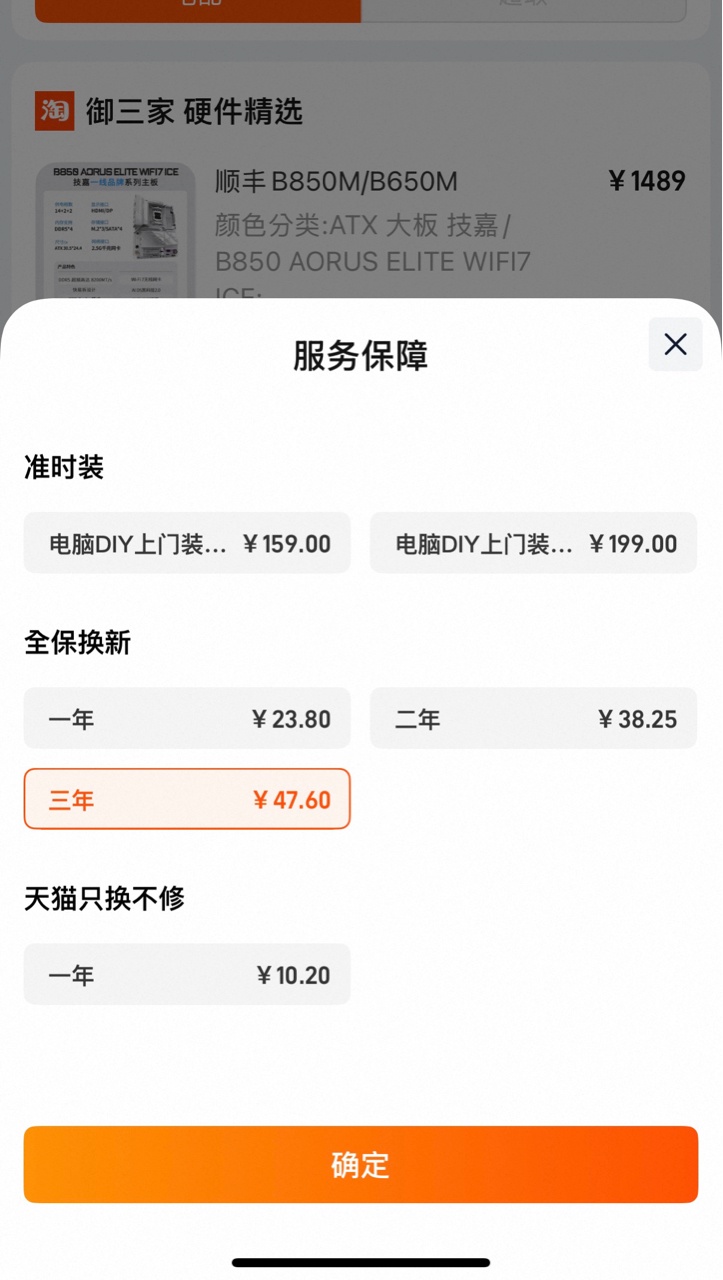The height and width of the screenshot is (1280, 723).
Task: Confirm selection with 确定 button
Action: [x=361, y=1164]
